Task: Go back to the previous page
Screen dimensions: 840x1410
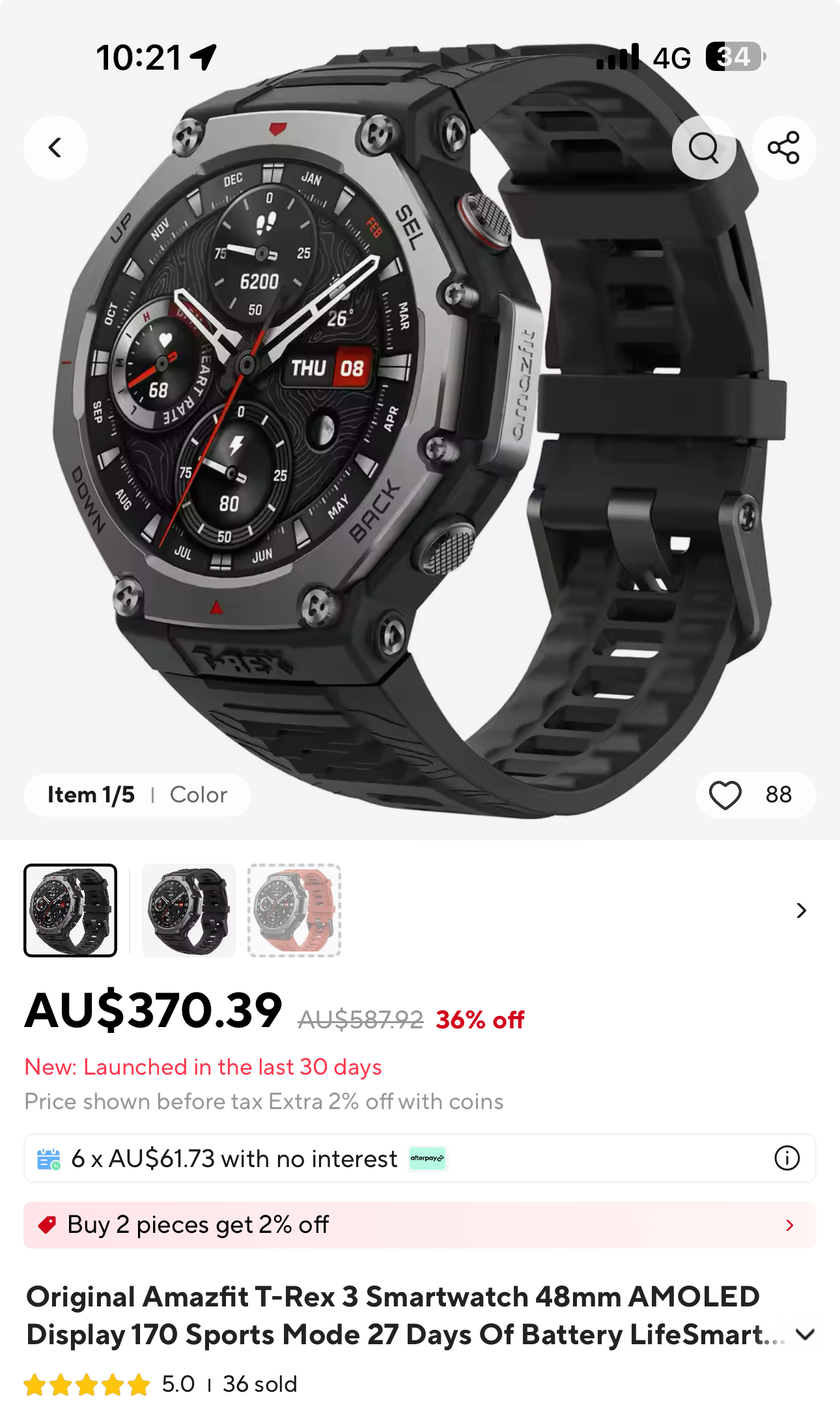Action: coord(55,147)
